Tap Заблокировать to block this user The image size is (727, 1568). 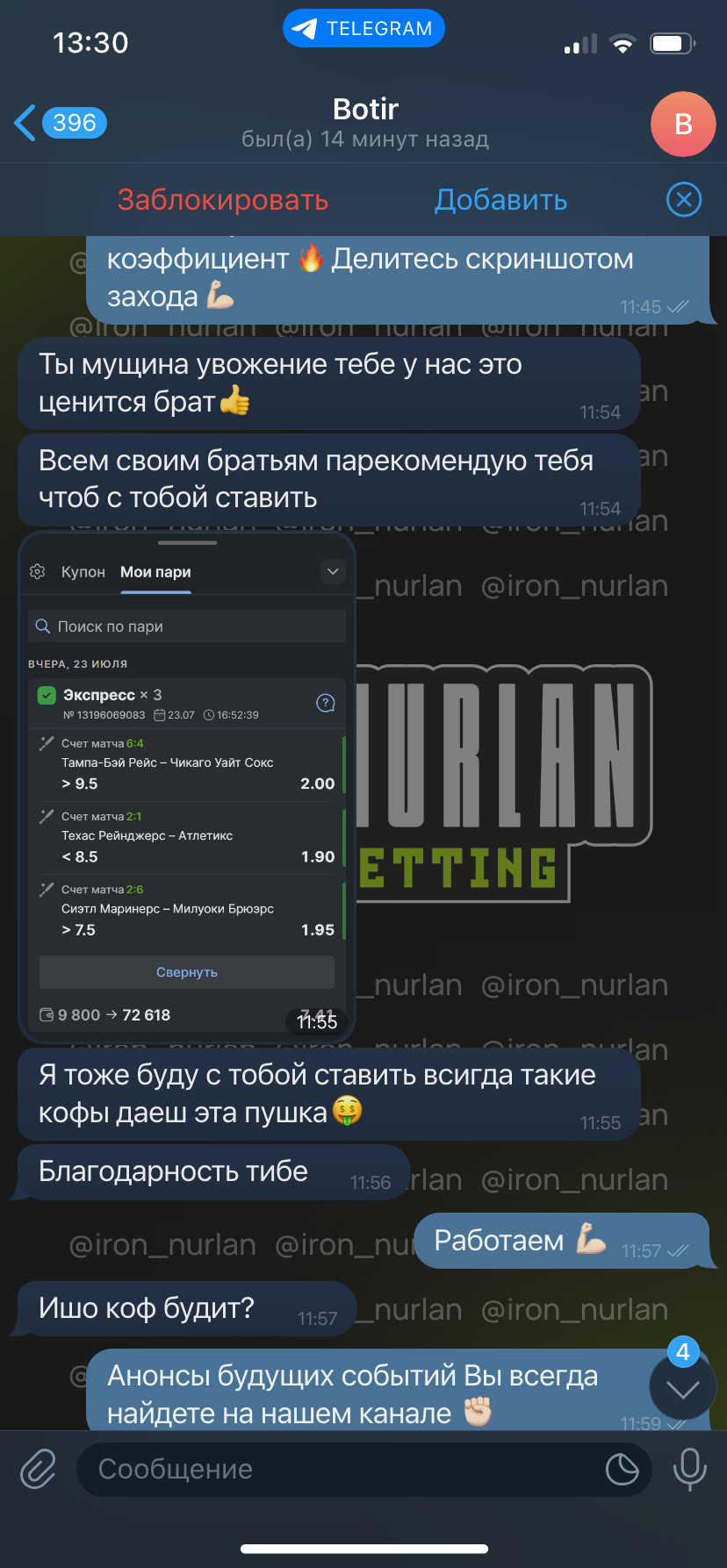click(223, 200)
